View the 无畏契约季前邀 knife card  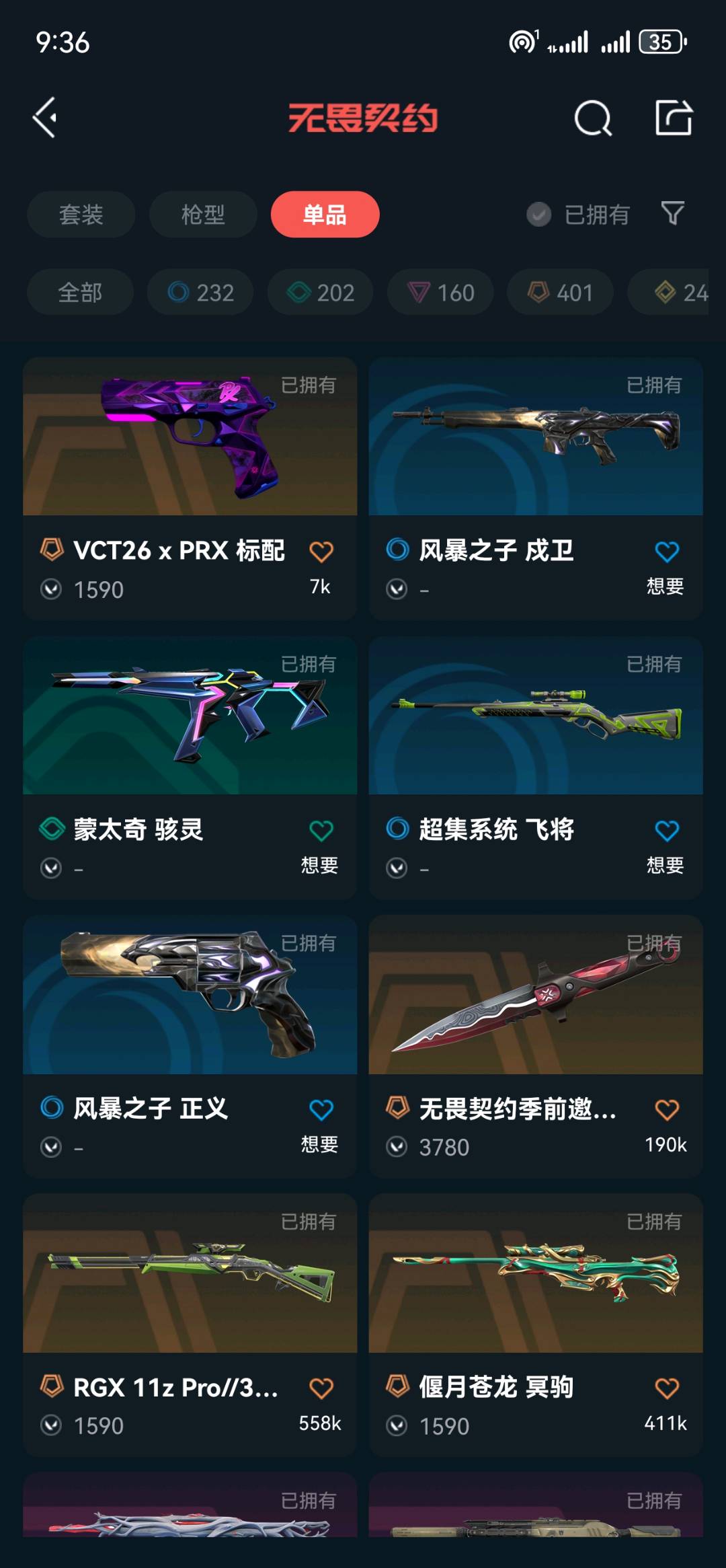coord(535,996)
